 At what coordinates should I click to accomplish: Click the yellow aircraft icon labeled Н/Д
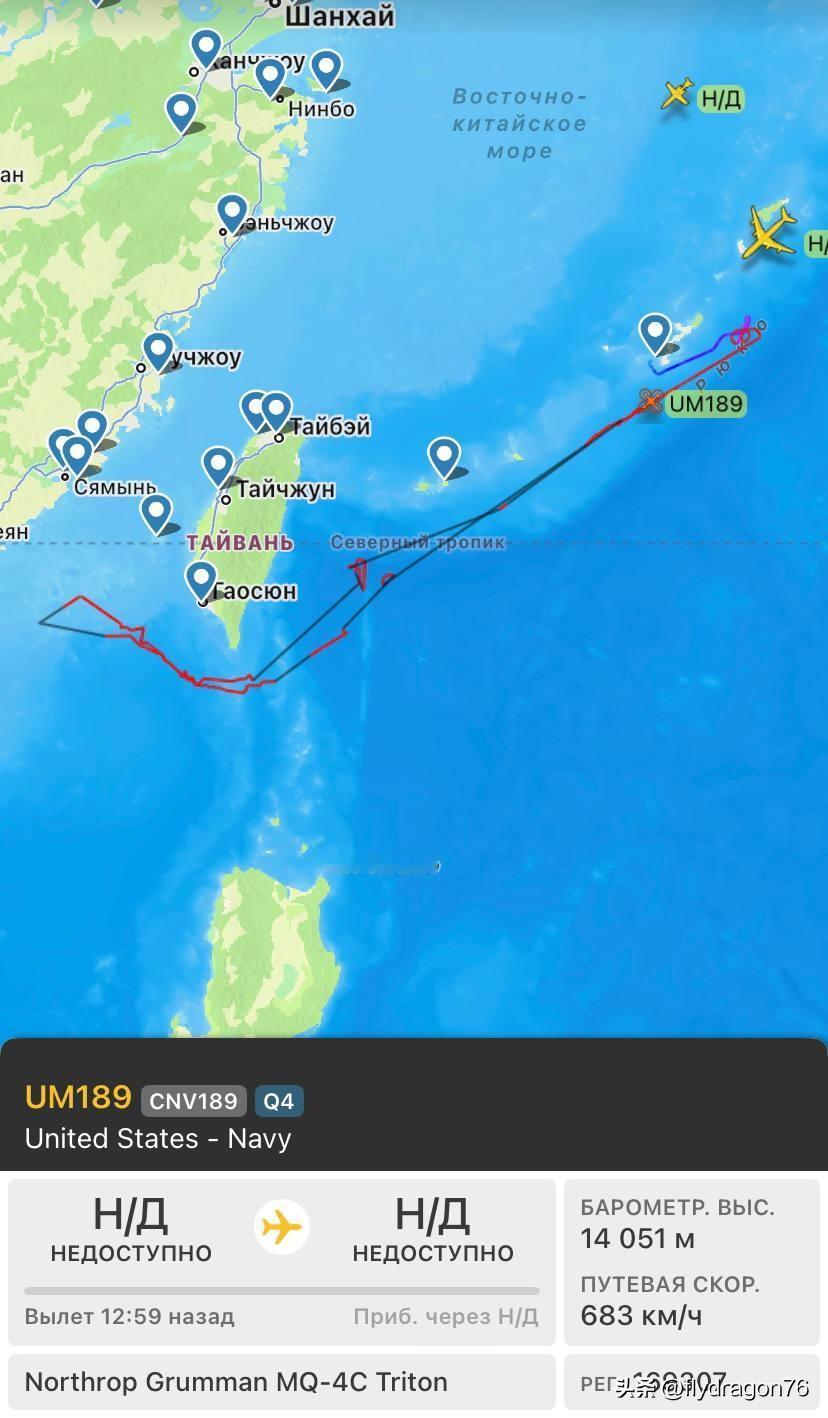[676, 93]
